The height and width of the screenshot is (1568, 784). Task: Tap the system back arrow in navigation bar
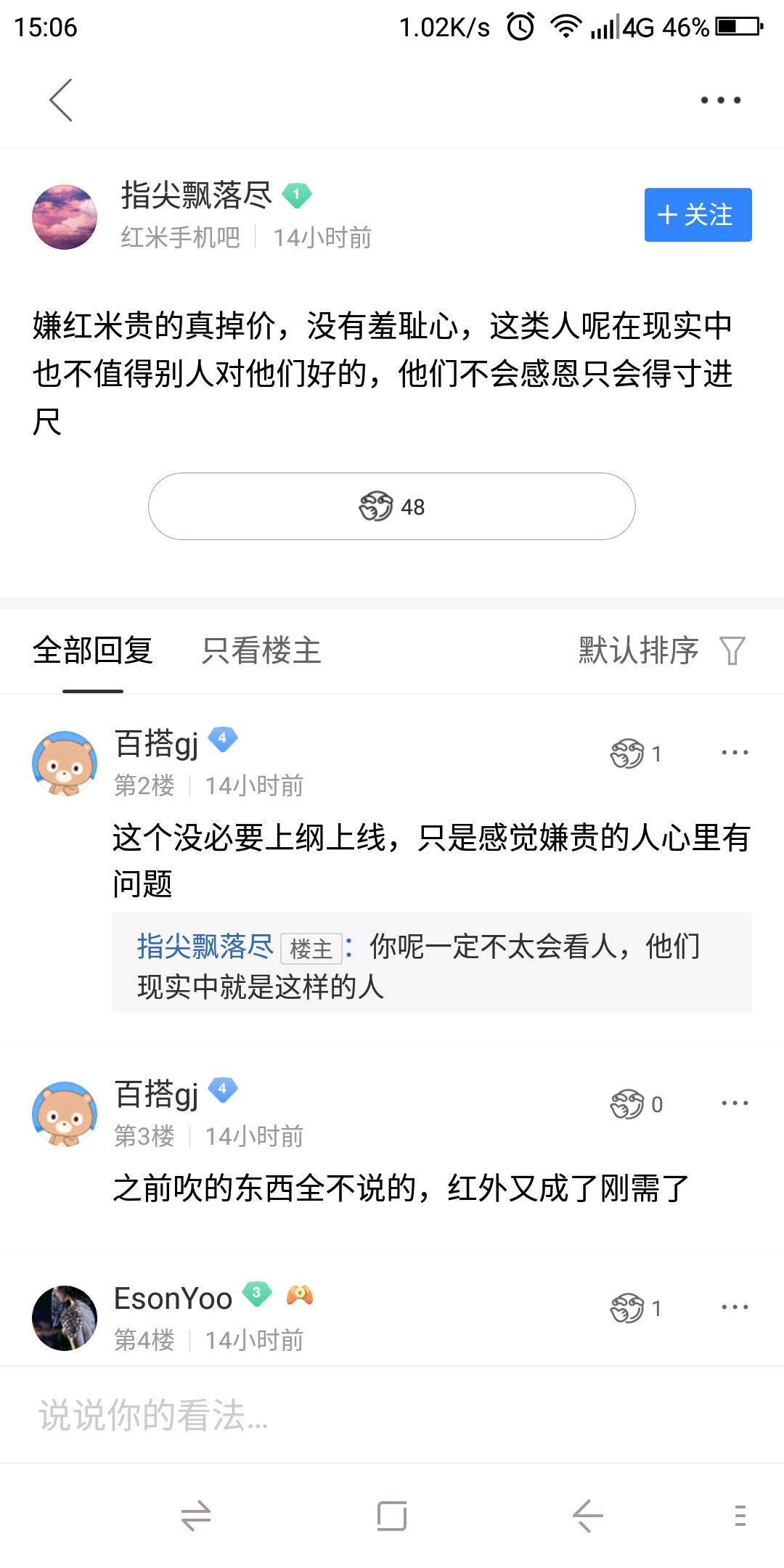(588, 1516)
